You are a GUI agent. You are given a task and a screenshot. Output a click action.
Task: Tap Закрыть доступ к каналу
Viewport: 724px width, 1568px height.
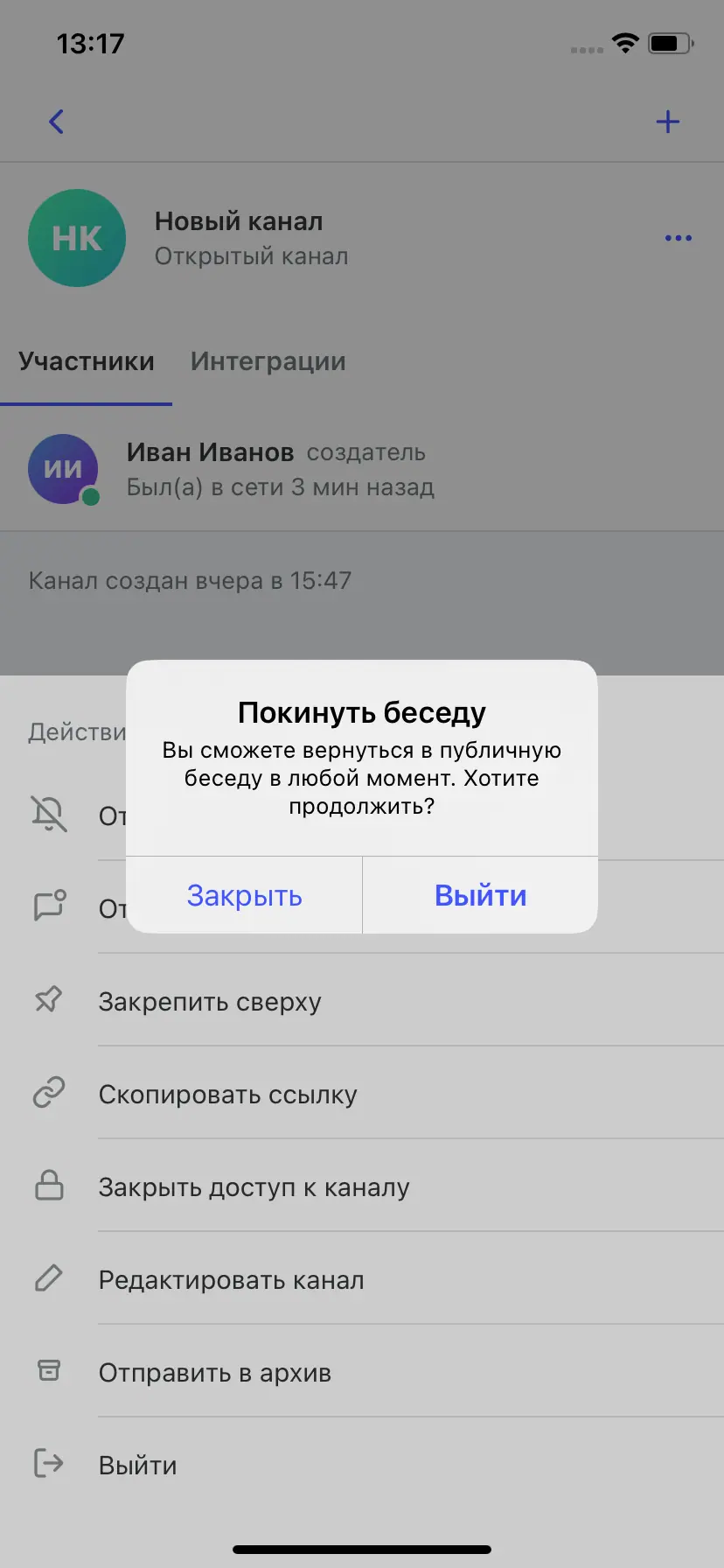(x=254, y=1186)
